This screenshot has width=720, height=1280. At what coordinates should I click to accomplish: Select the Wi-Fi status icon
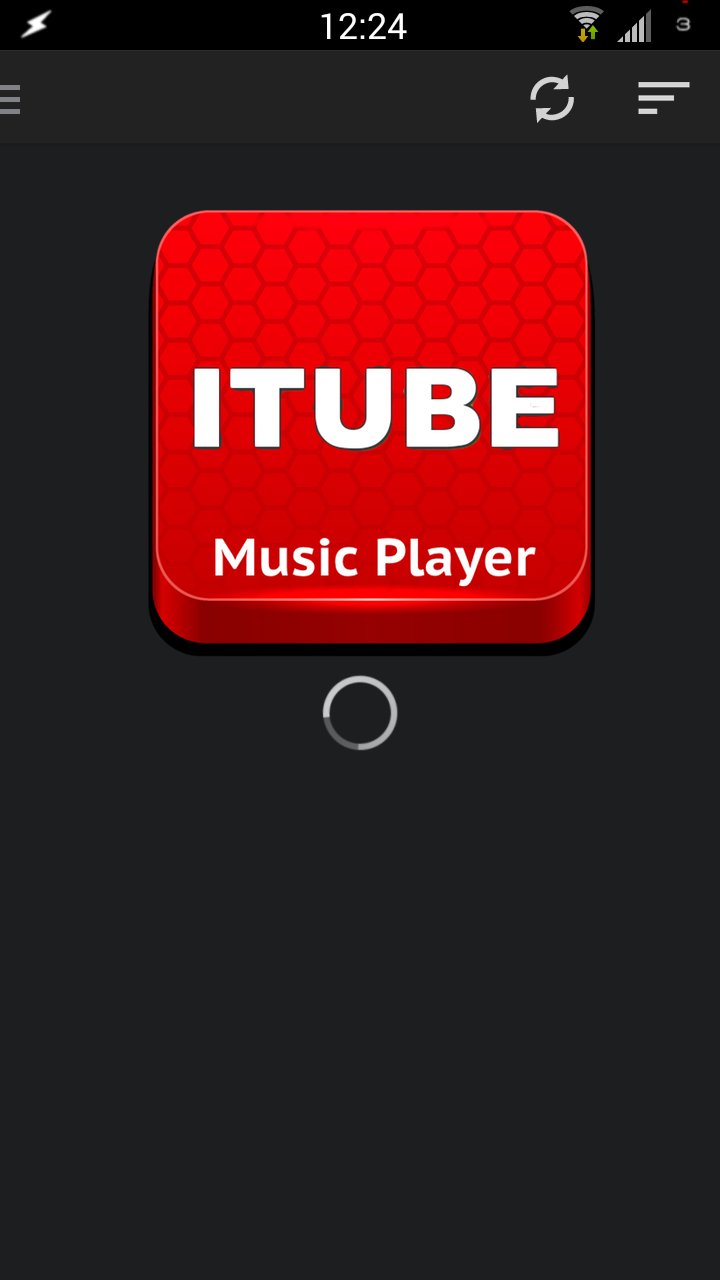tap(588, 25)
